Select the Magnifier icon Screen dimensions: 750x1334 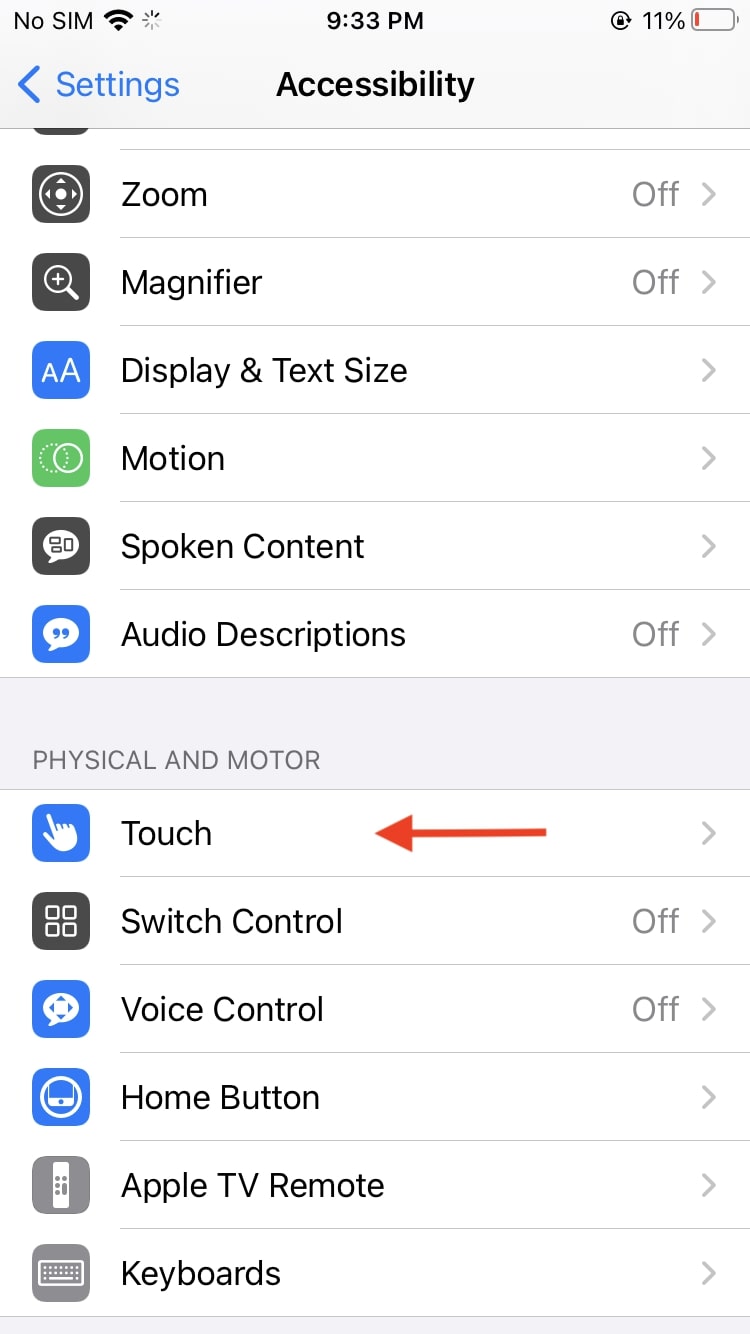60,282
